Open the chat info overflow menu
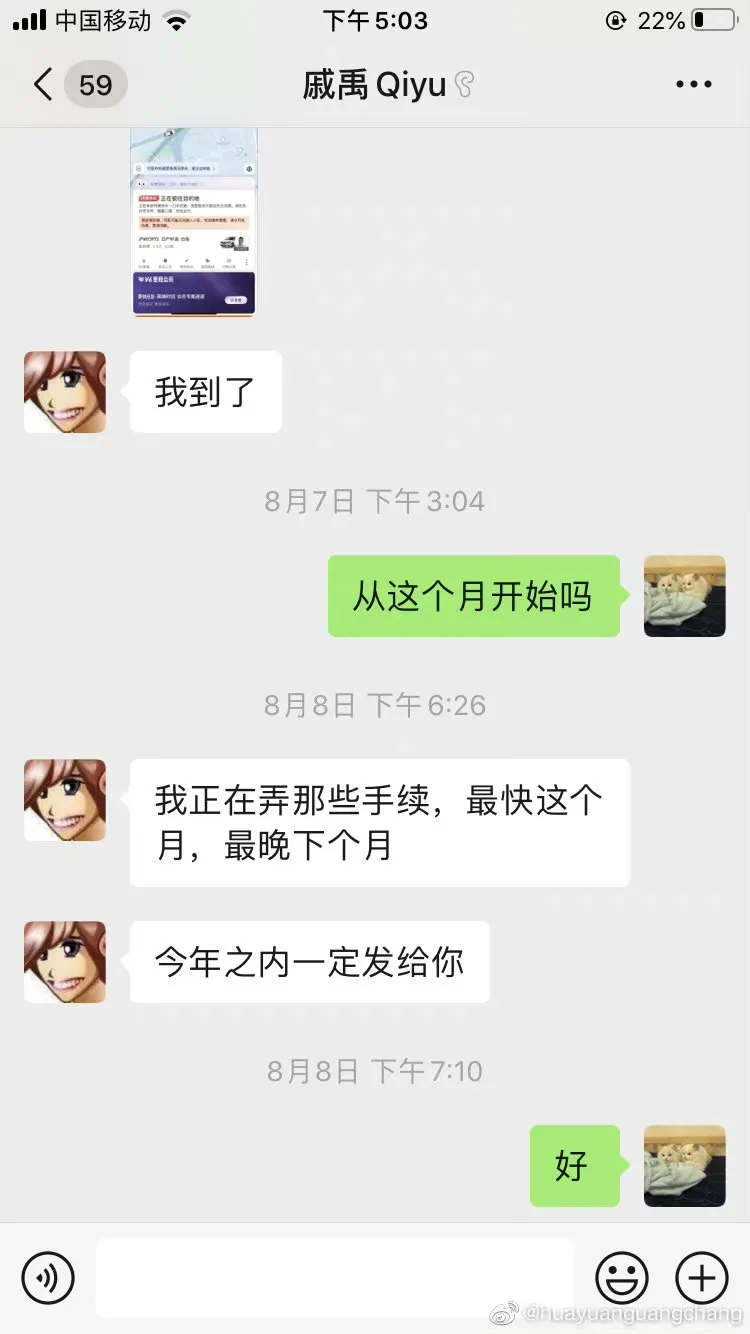The width and height of the screenshot is (750, 1334). pos(693,85)
